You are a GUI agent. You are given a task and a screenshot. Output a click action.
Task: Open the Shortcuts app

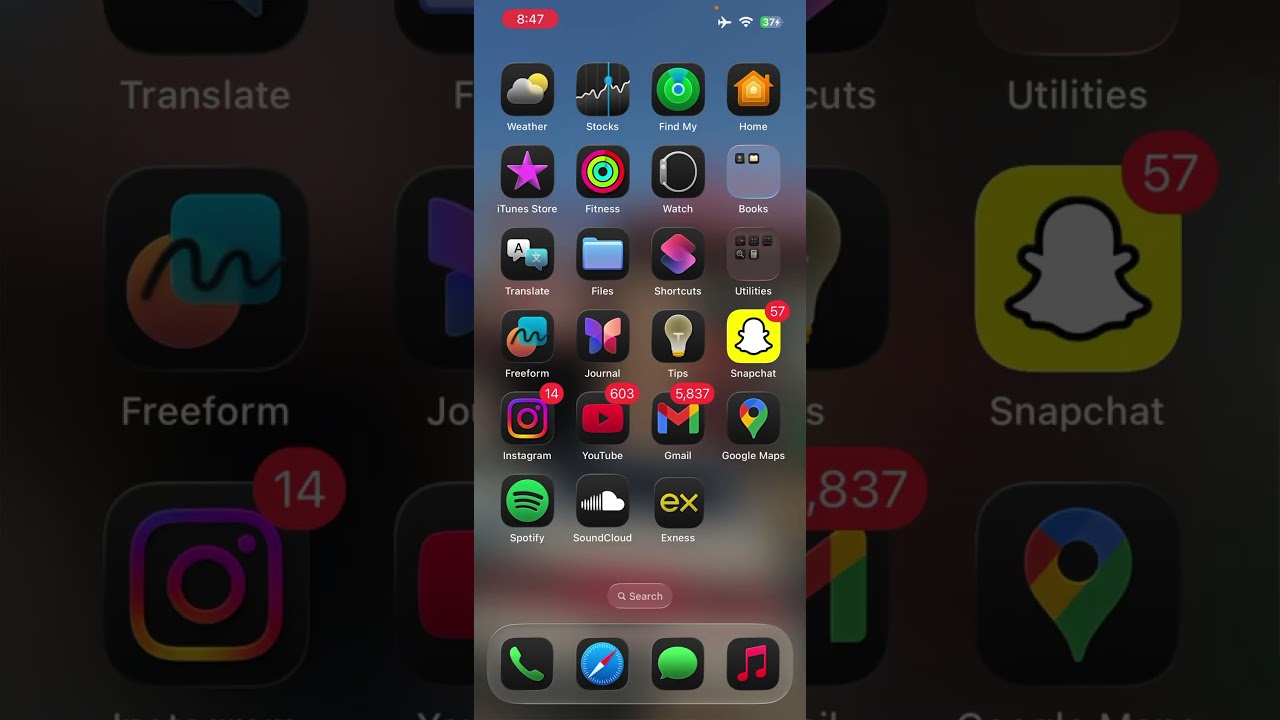click(x=678, y=254)
